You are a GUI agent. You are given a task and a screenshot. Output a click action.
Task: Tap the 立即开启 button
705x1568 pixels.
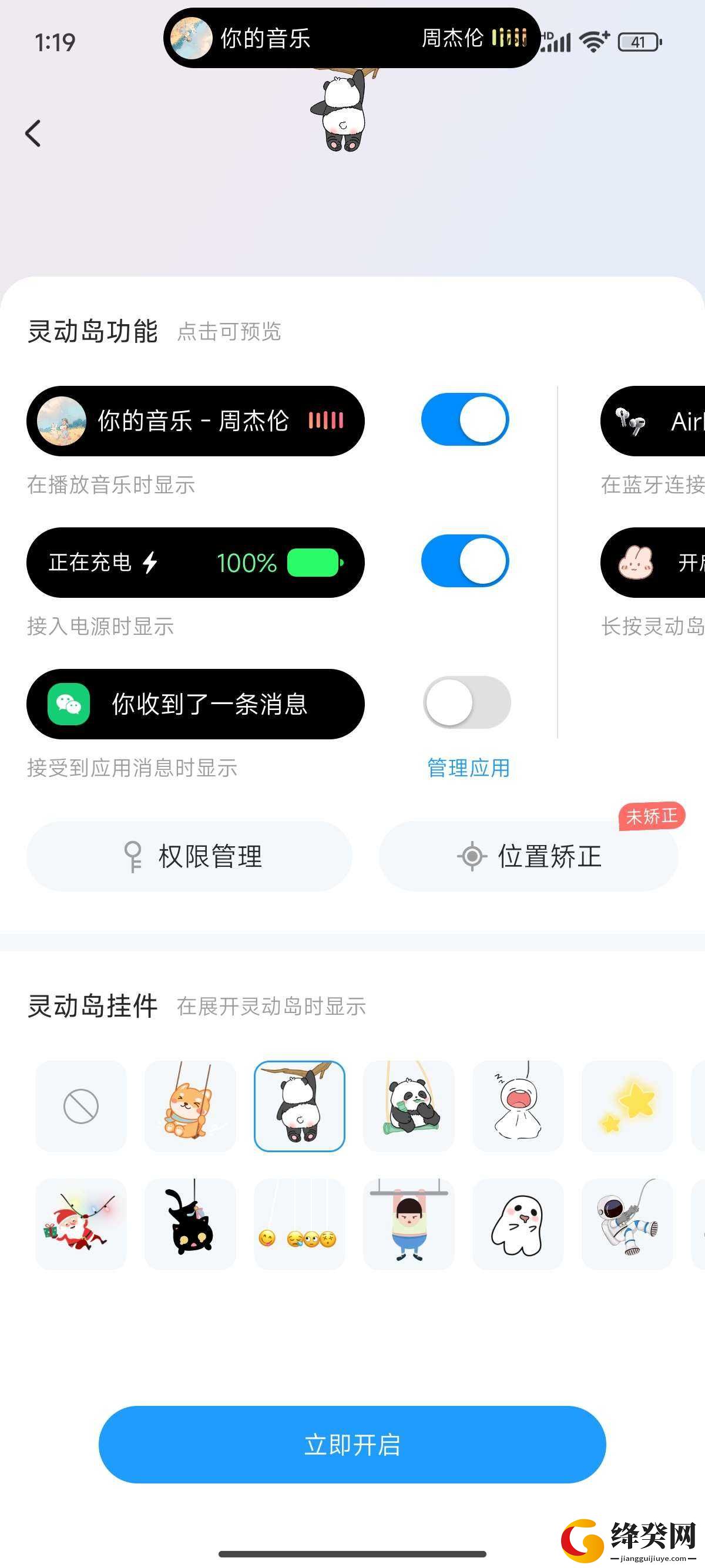click(x=352, y=1445)
